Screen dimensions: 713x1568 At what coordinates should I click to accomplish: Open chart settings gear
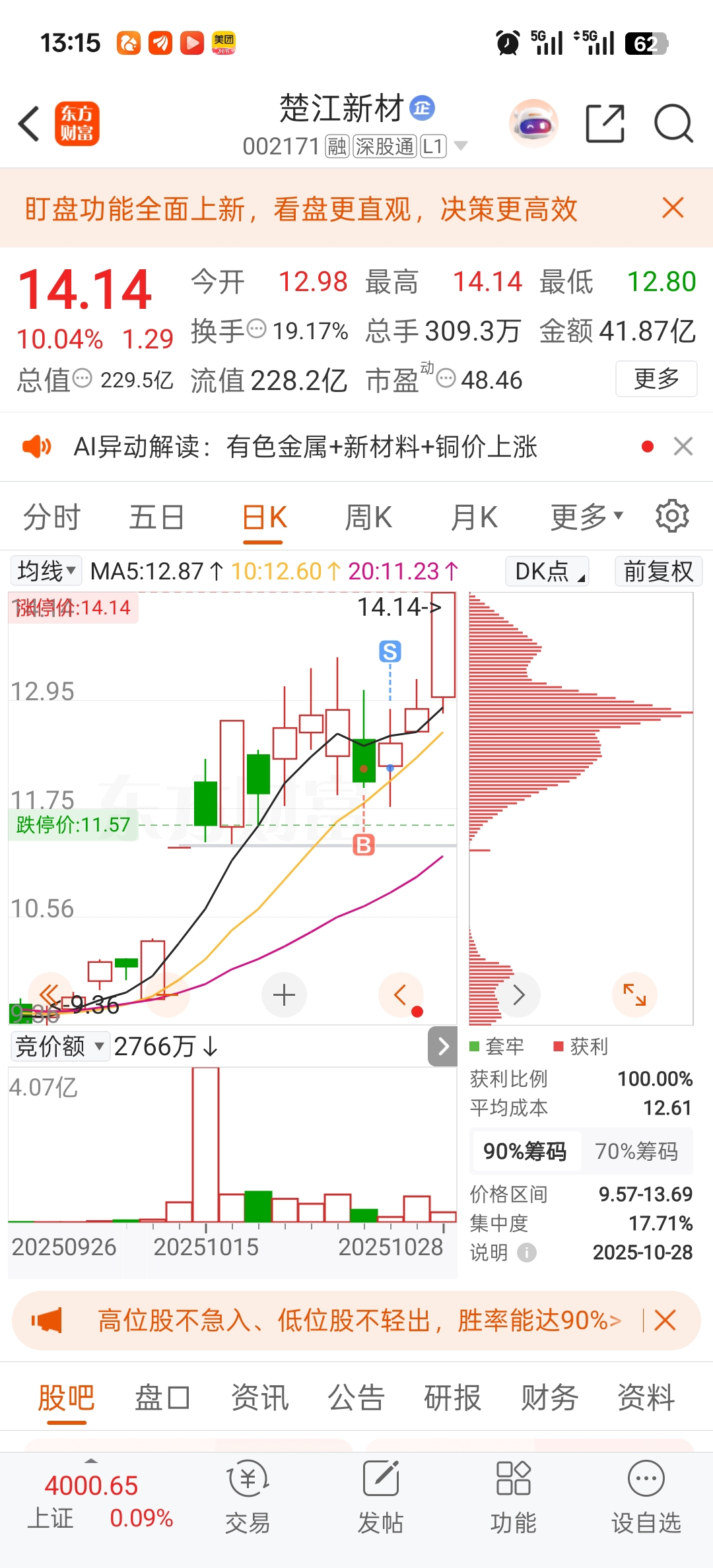point(672,515)
